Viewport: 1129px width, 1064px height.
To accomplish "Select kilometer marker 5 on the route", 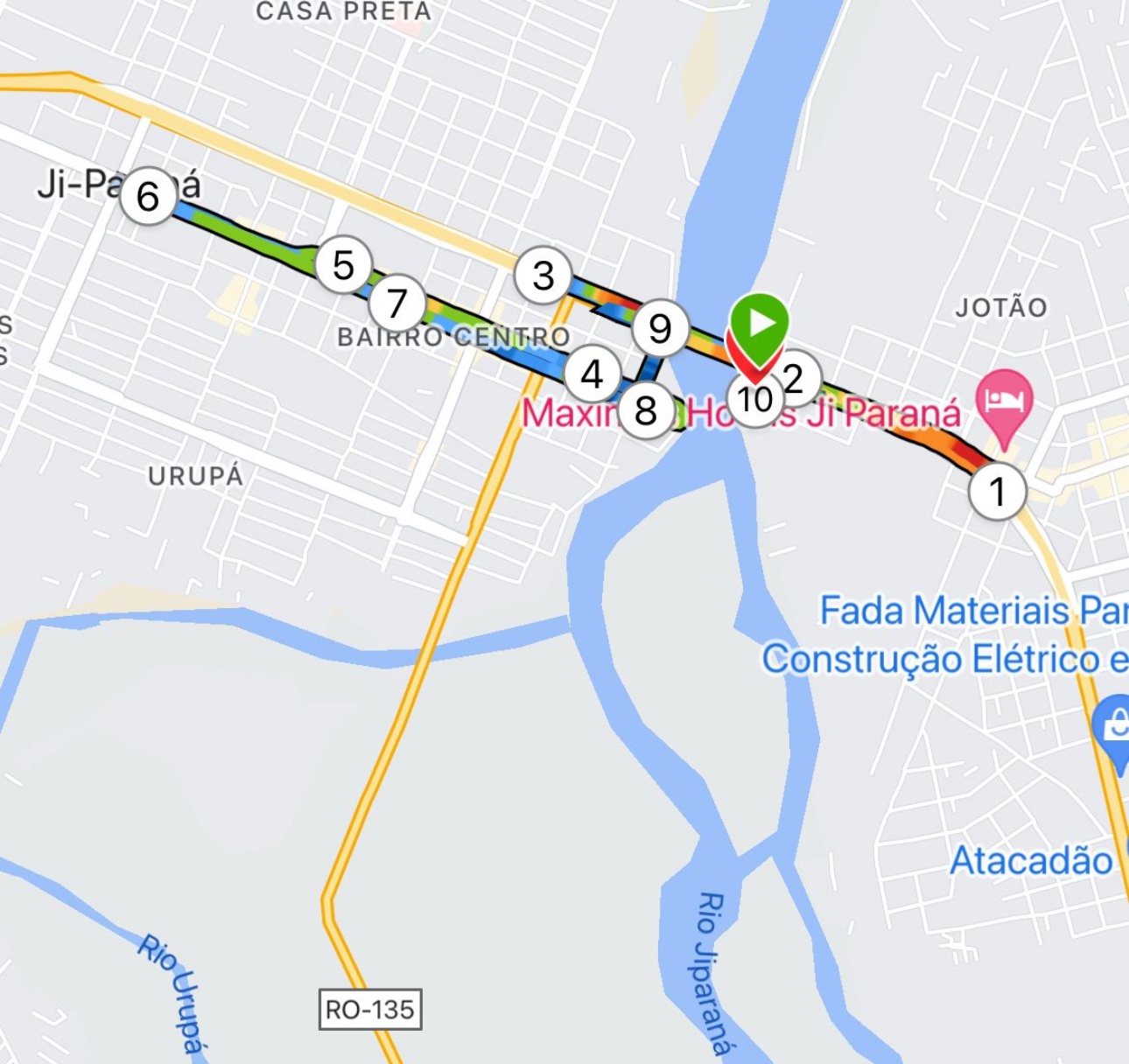I will (x=343, y=265).
